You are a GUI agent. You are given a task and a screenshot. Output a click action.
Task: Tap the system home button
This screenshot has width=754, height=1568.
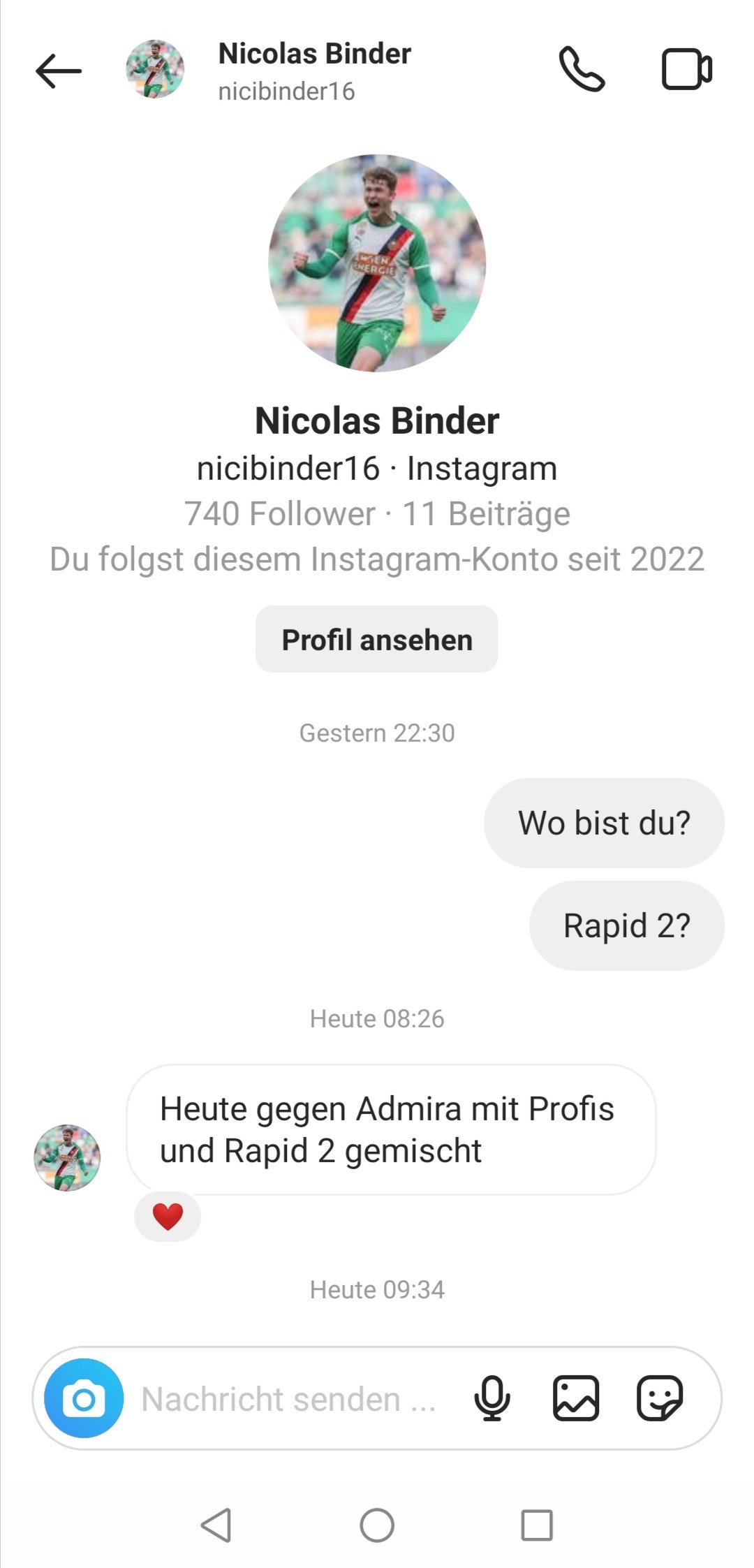coord(377,1525)
